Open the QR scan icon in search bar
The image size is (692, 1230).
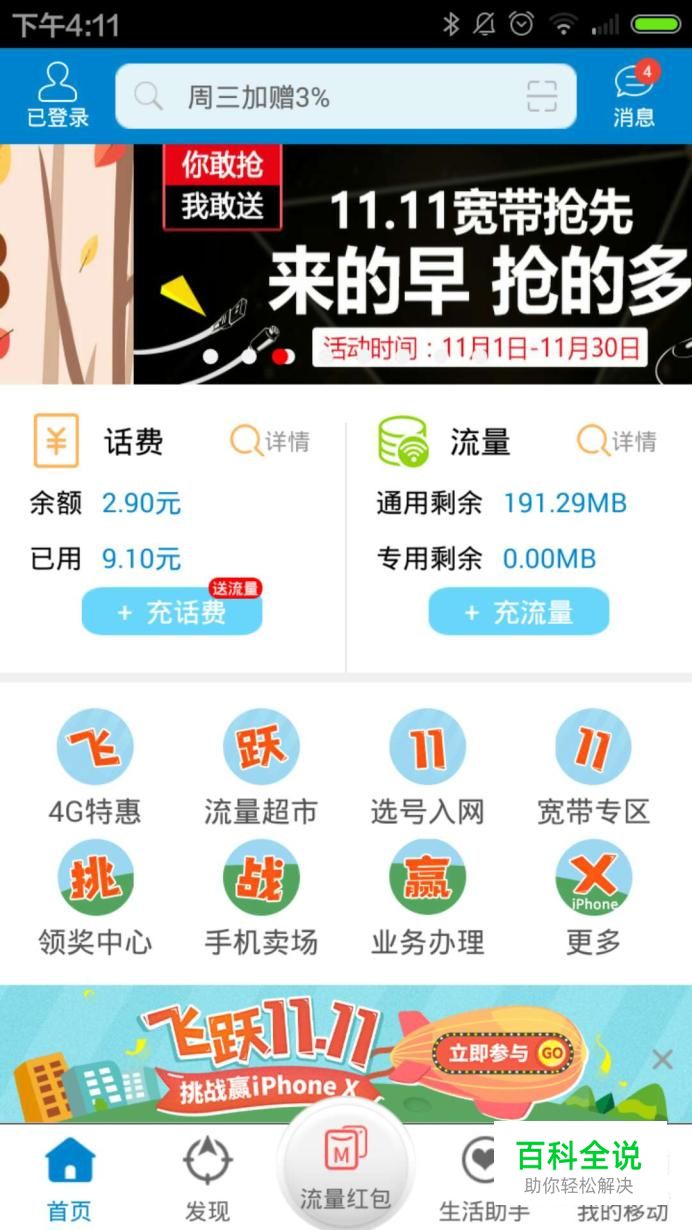pyautogui.click(x=541, y=97)
